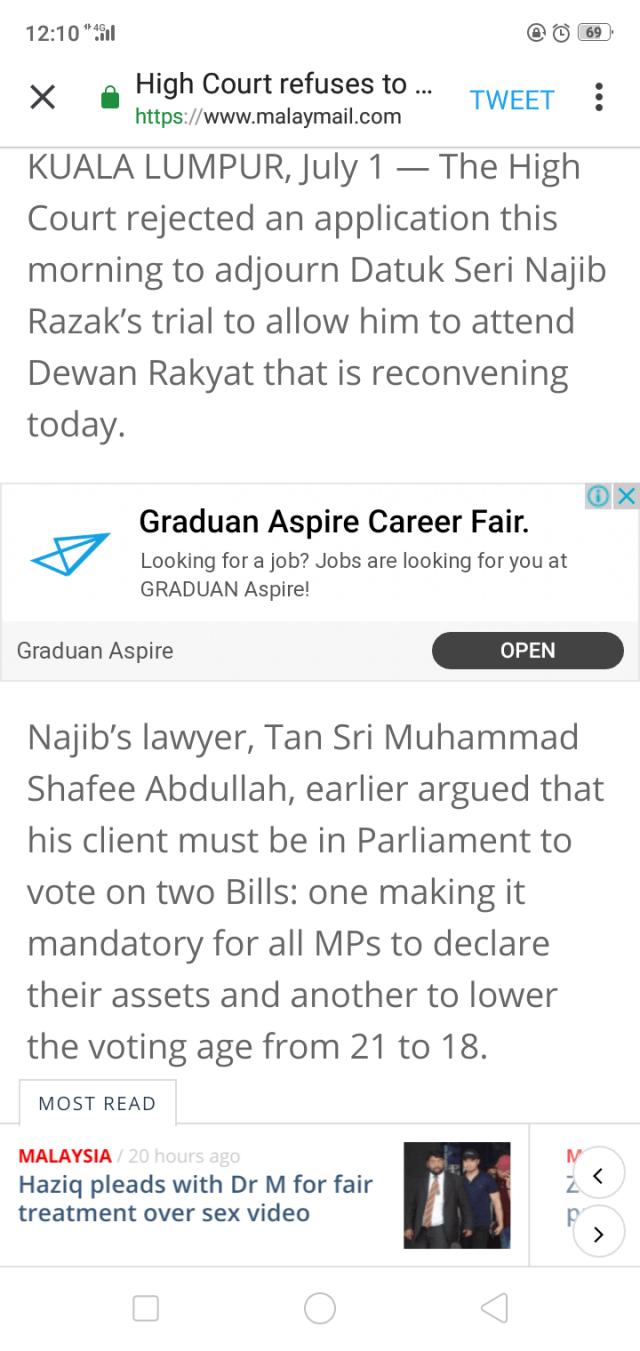Viewport: 640px width, 1351px height.
Task: Show previous most read story
Action: coord(598,1177)
